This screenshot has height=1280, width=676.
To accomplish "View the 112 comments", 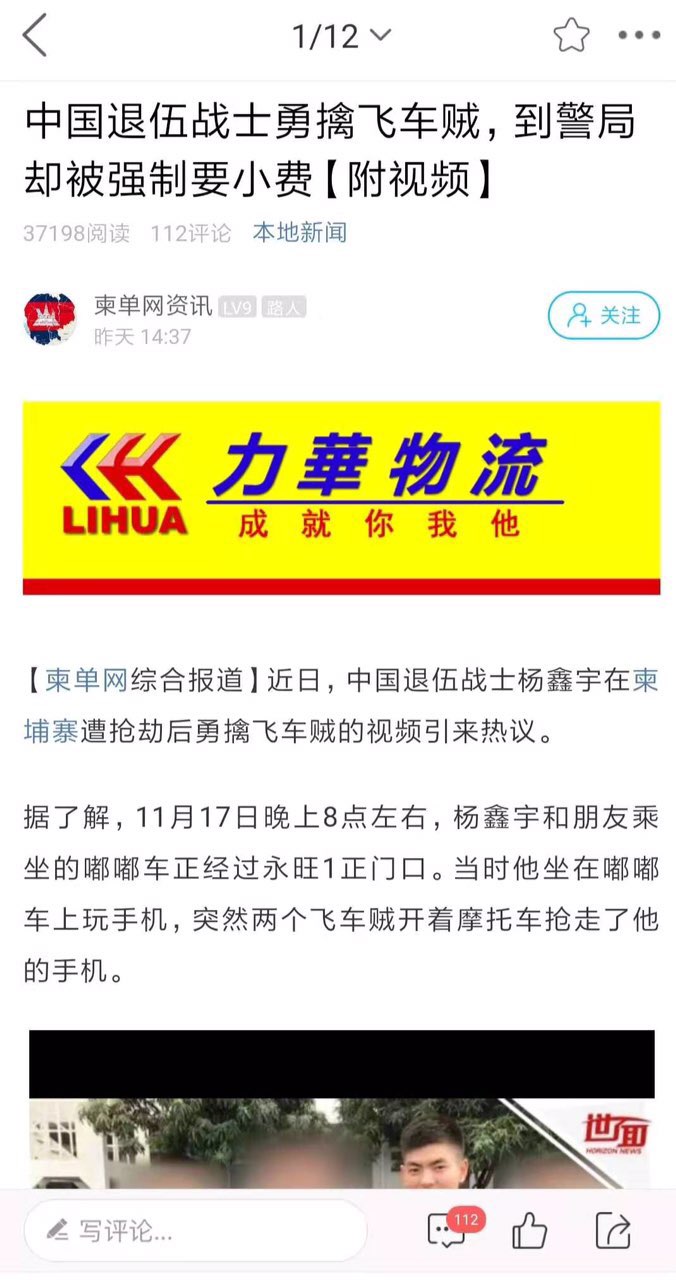I will (x=447, y=1230).
